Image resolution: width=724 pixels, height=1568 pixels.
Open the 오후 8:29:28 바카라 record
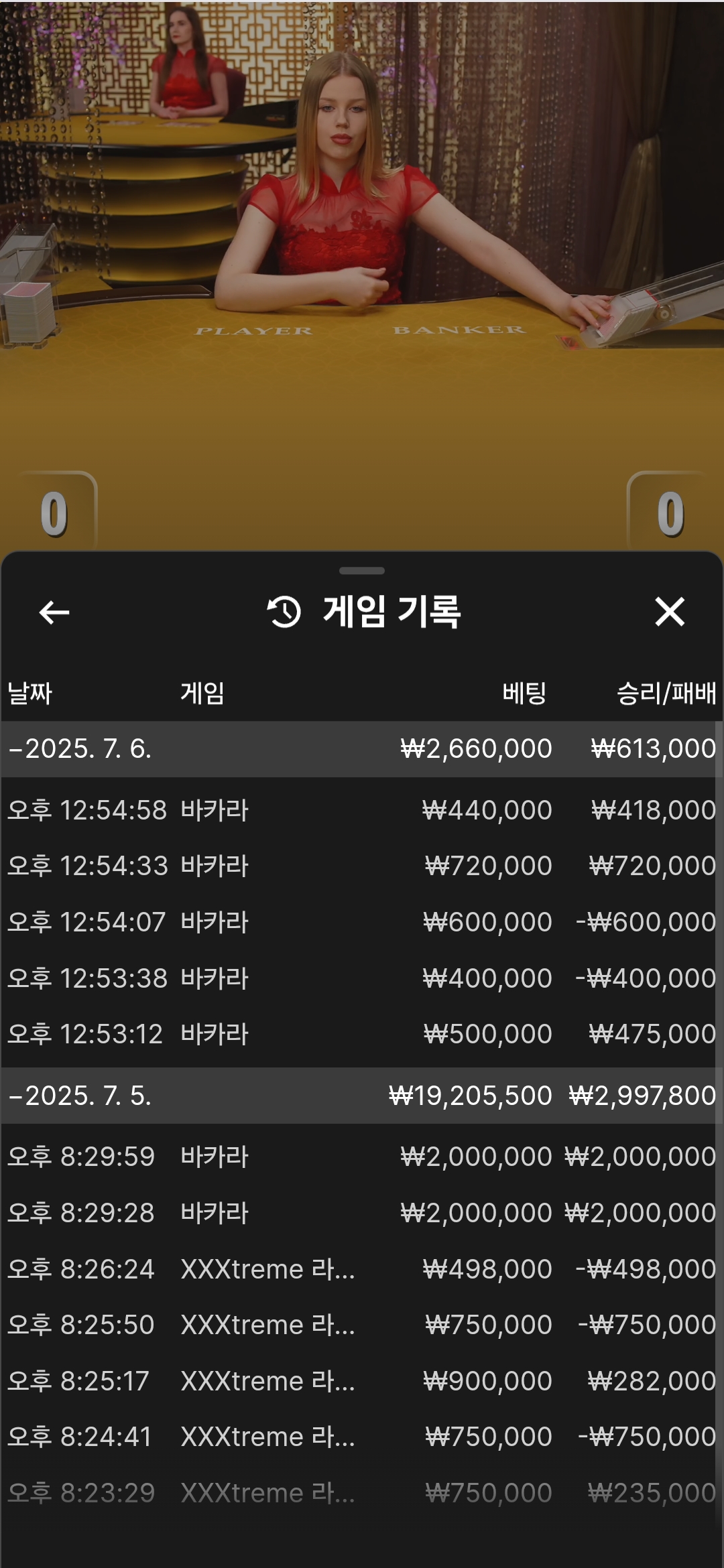(362, 1213)
